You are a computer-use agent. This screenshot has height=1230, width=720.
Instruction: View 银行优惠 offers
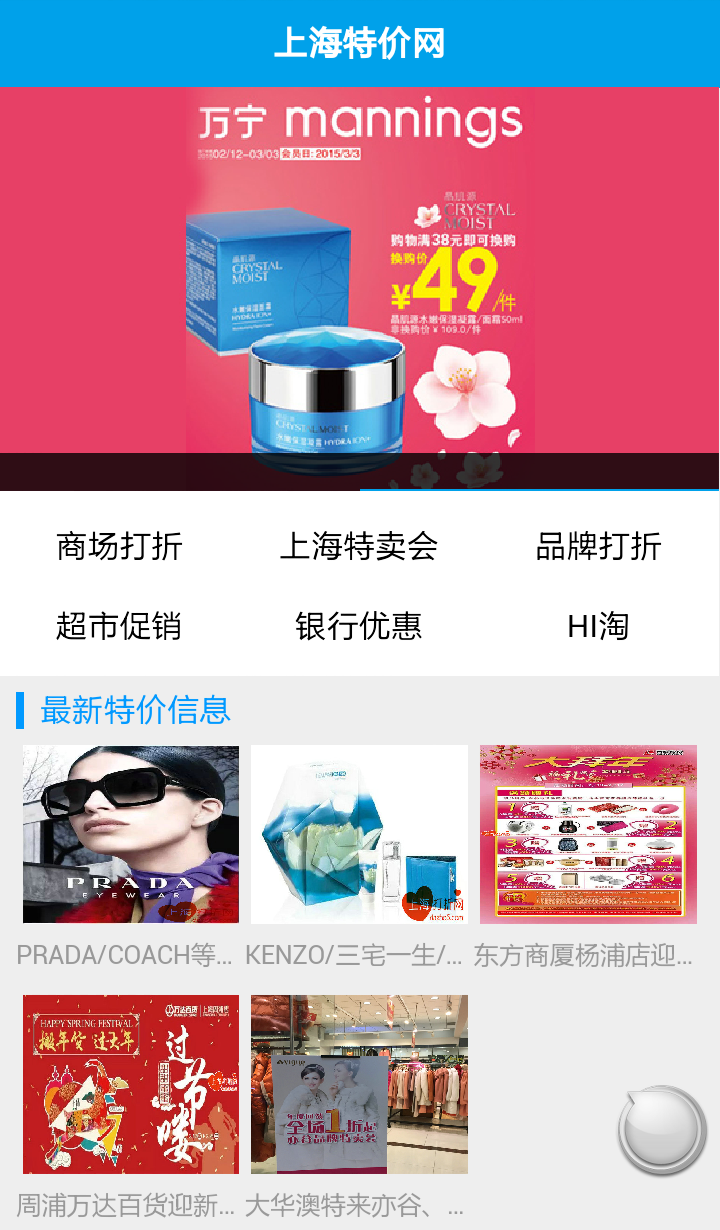(359, 626)
